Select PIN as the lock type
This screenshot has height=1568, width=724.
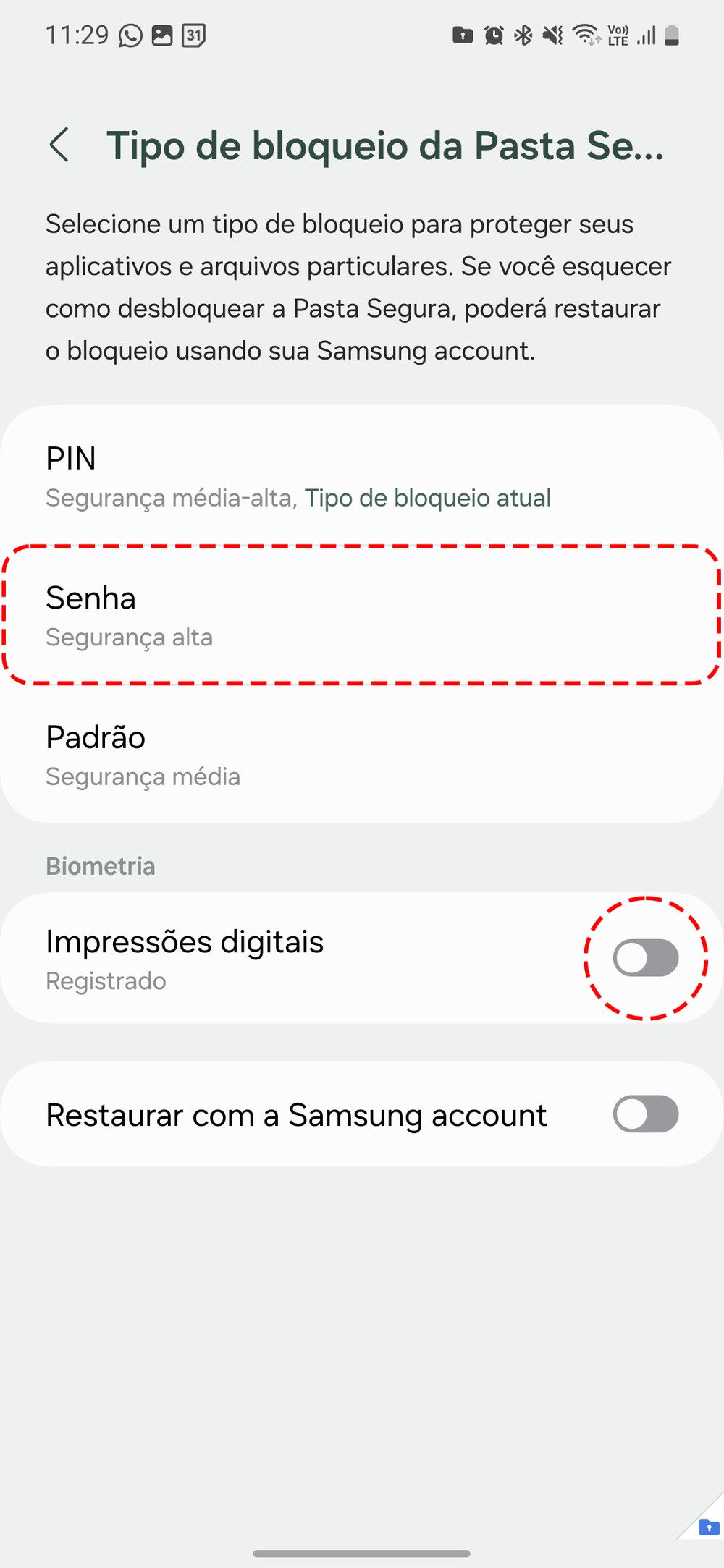pos(362,476)
